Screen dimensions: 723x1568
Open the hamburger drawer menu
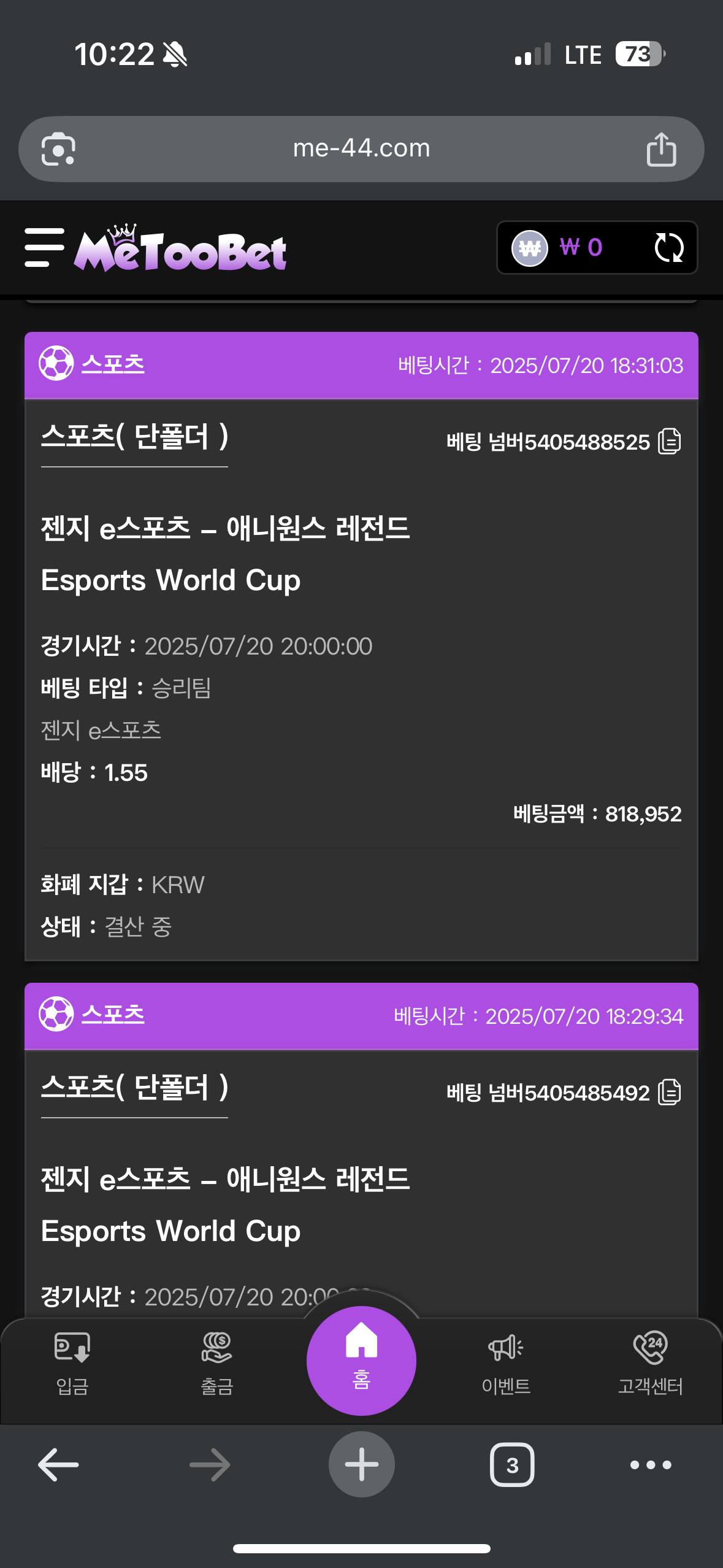click(44, 248)
